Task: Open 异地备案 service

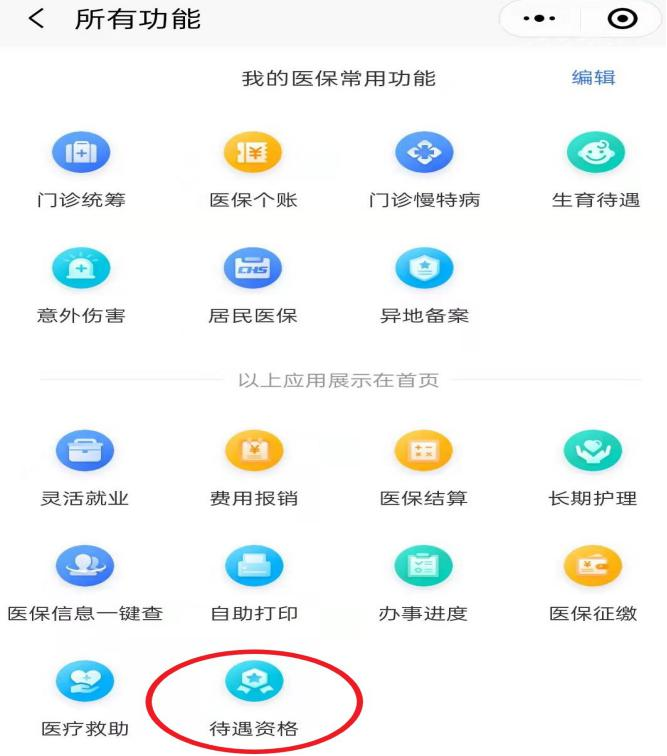Action: click(424, 268)
